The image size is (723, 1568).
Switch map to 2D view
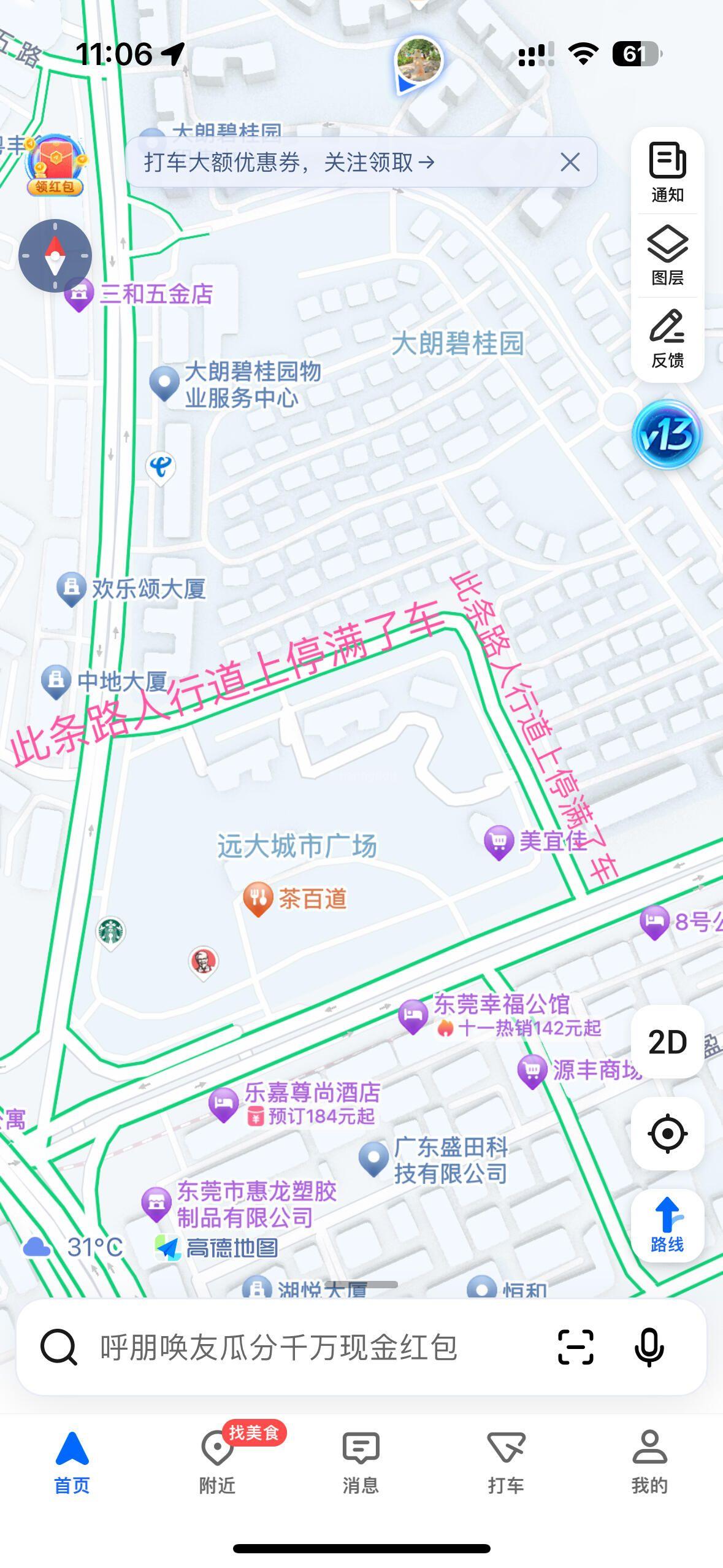point(667,1042)
